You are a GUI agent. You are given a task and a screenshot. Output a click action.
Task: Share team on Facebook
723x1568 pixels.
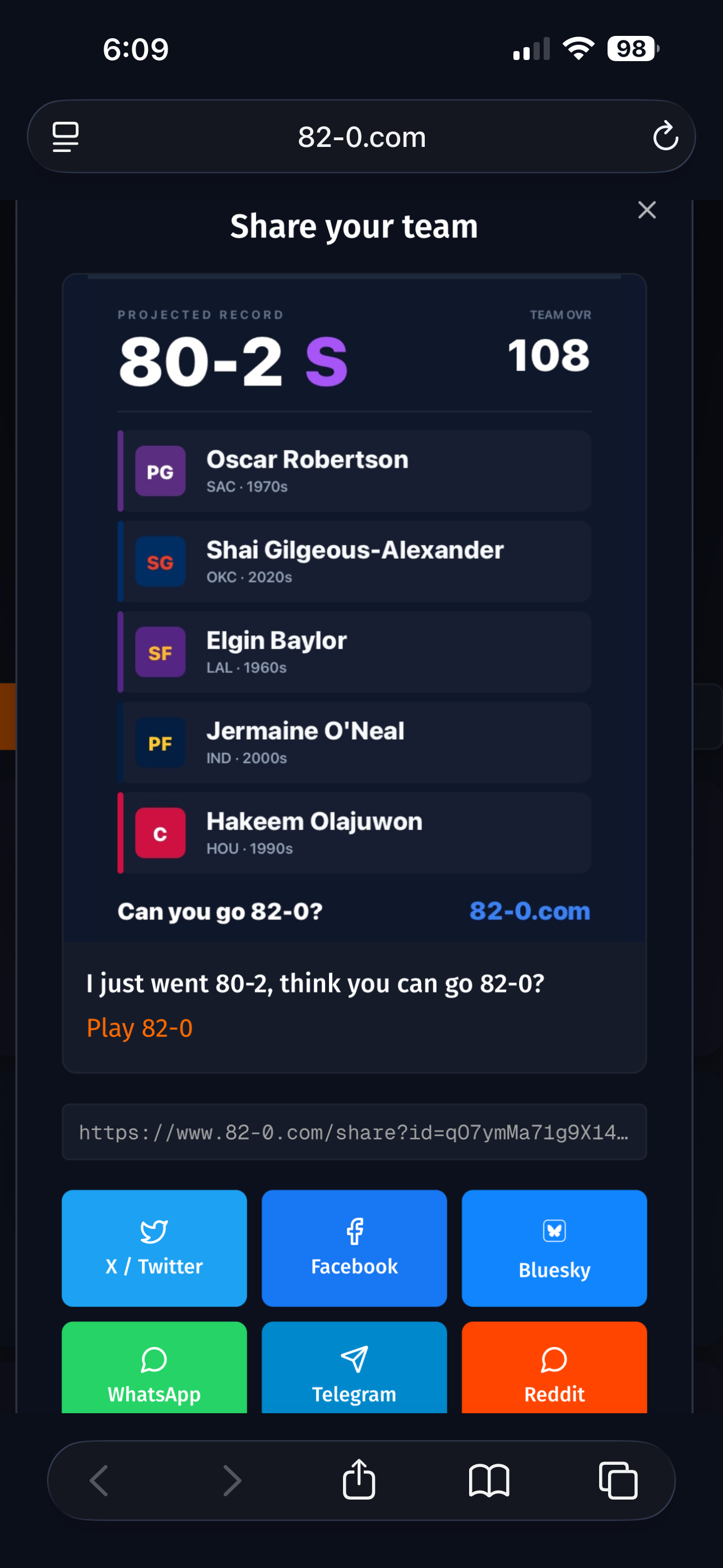(x=354, y=1248)
